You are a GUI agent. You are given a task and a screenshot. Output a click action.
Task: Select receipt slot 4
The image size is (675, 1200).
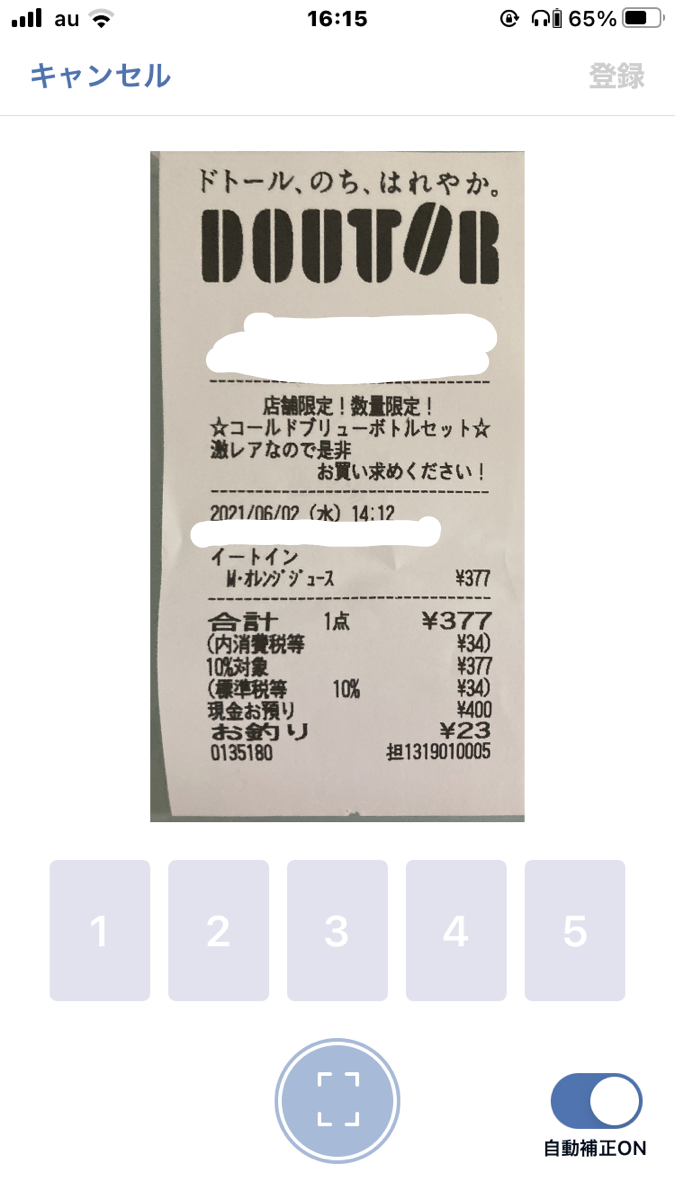coord(456,930)
